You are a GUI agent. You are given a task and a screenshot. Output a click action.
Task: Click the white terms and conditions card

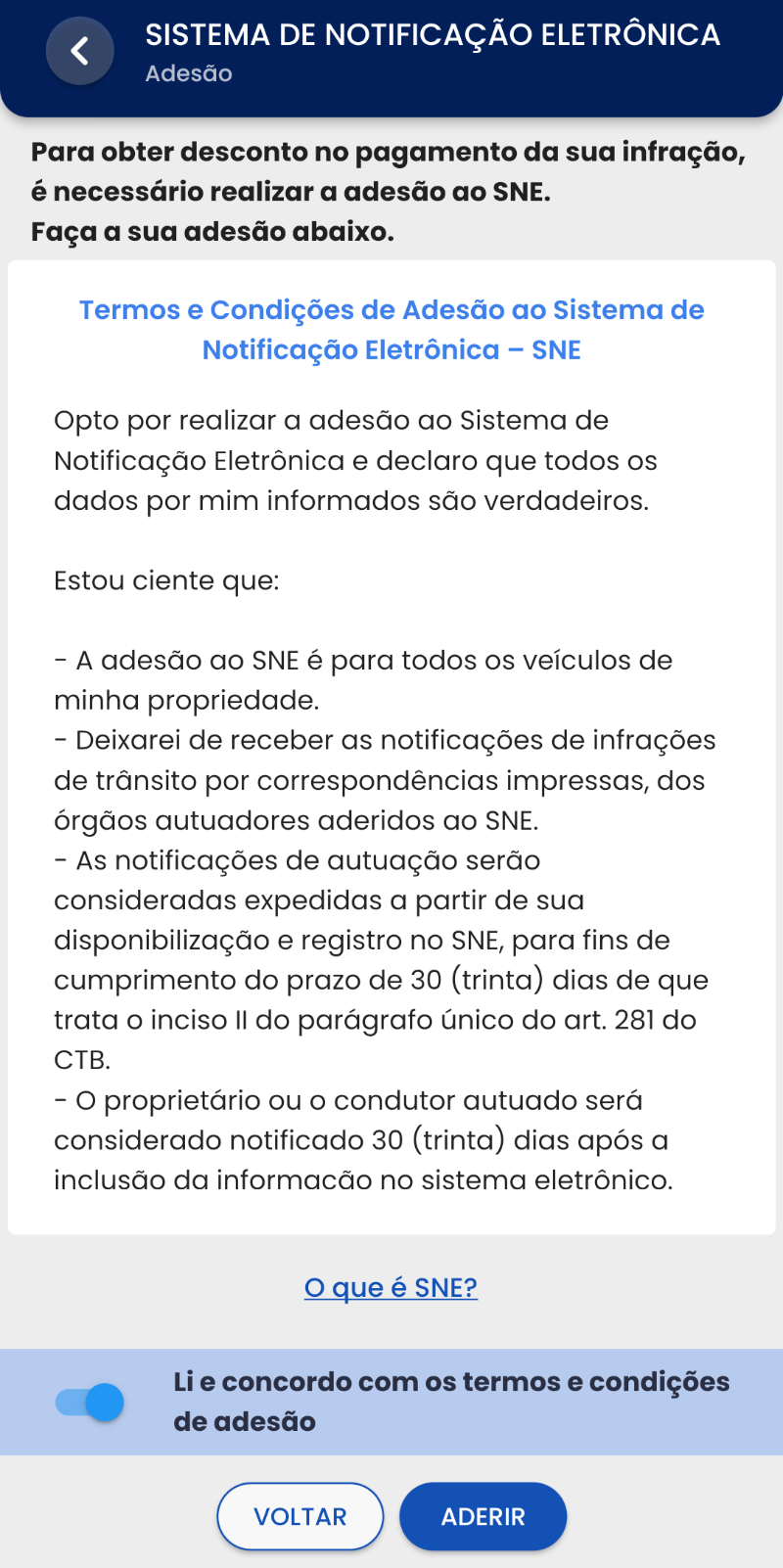[x=391, y=744]
